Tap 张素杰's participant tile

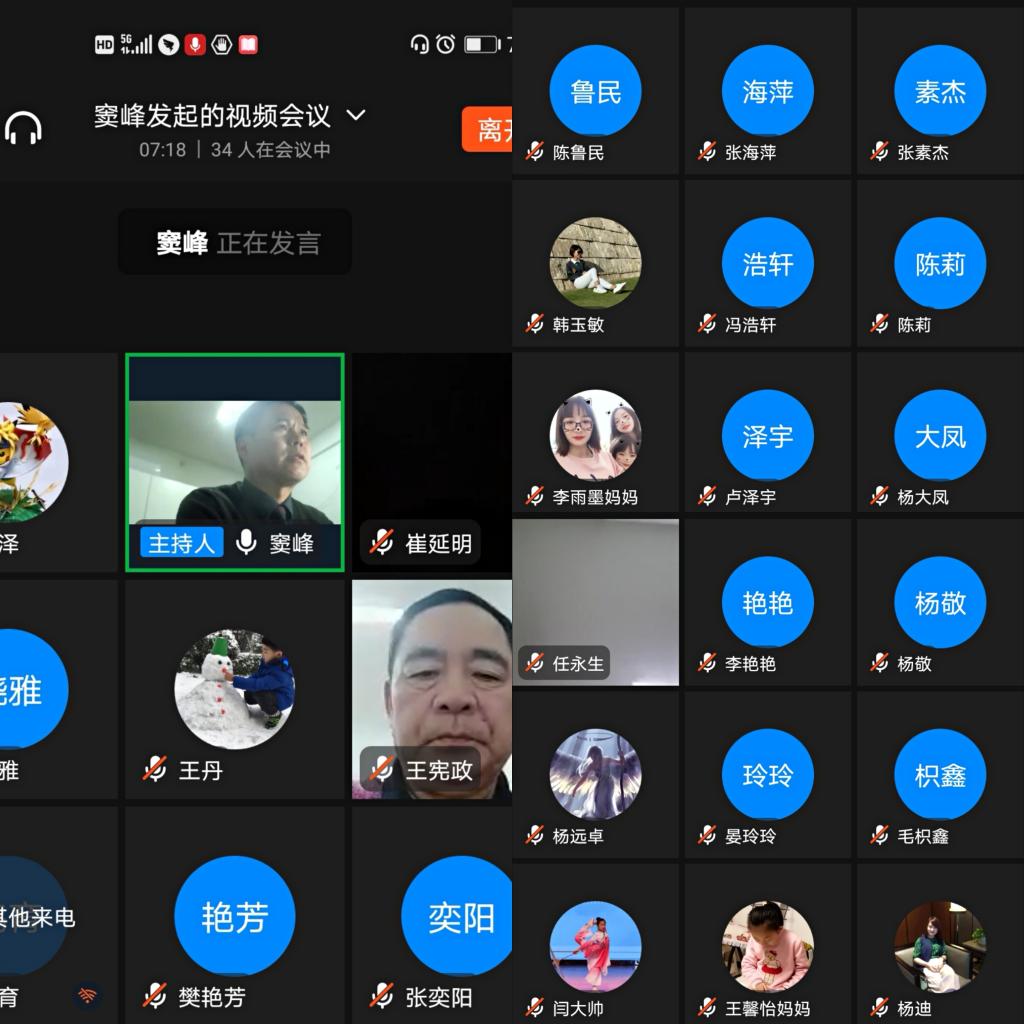pos(940,92)
